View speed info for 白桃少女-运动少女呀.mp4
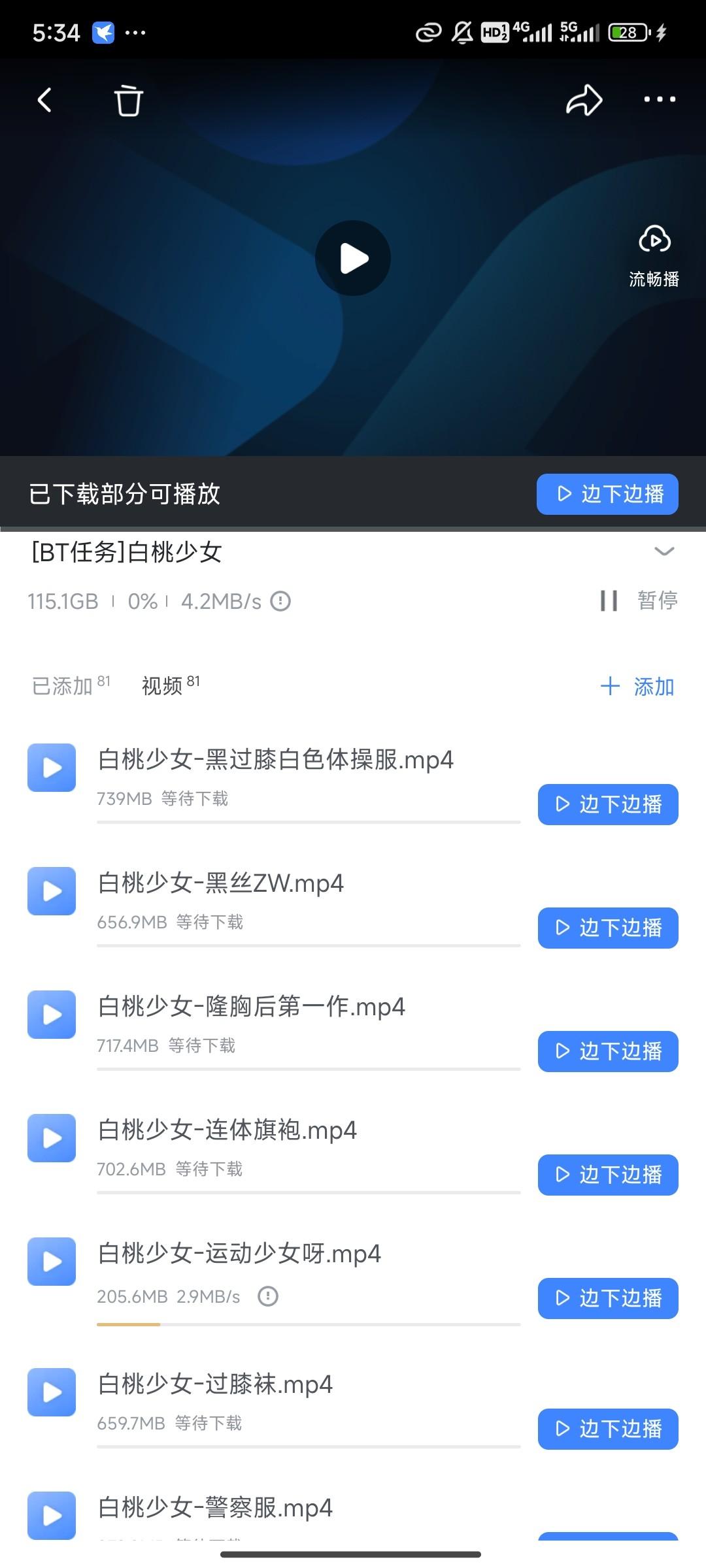 268,1296
